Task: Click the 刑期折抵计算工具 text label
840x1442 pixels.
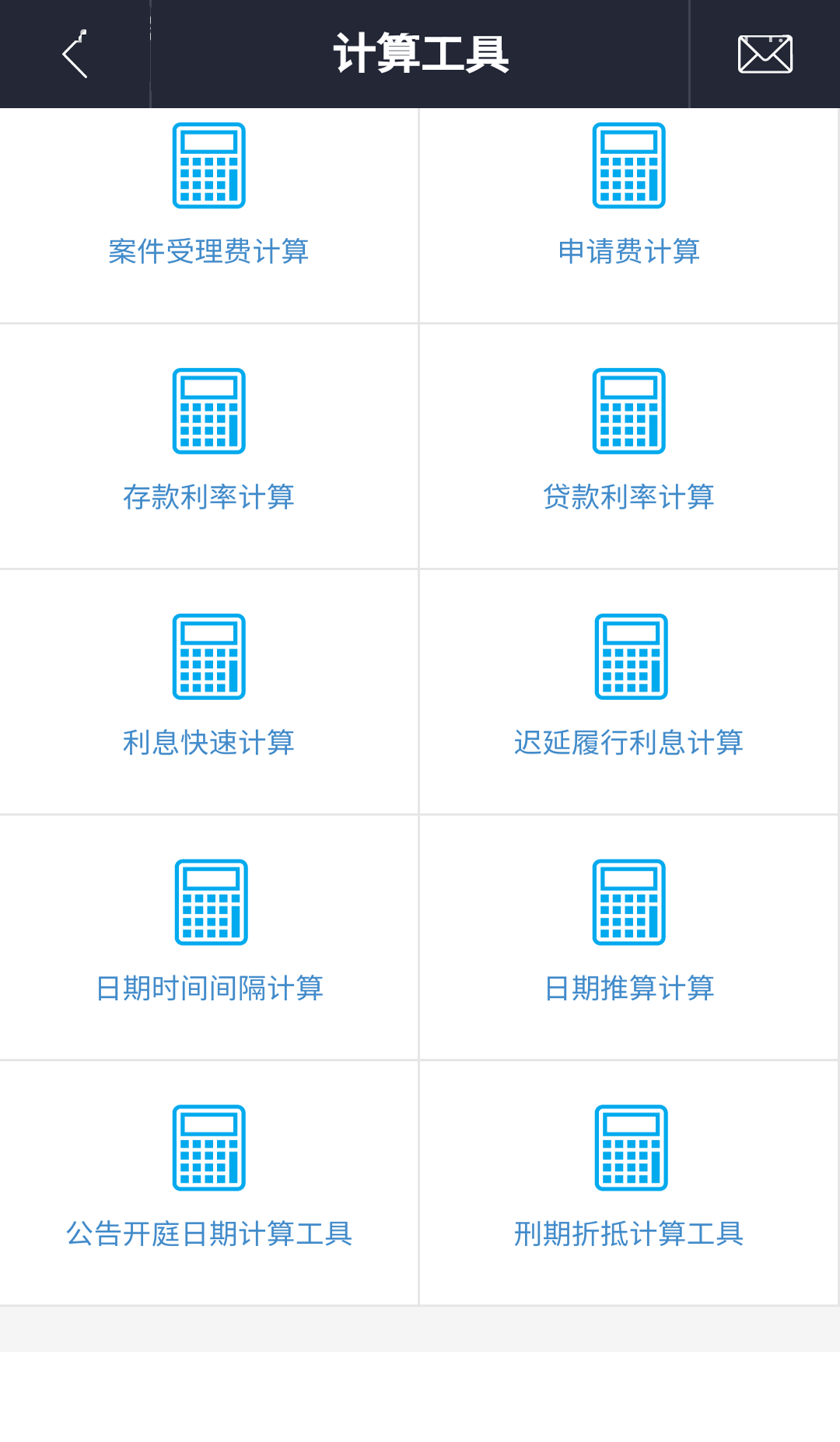Action: coord(628,1234)
